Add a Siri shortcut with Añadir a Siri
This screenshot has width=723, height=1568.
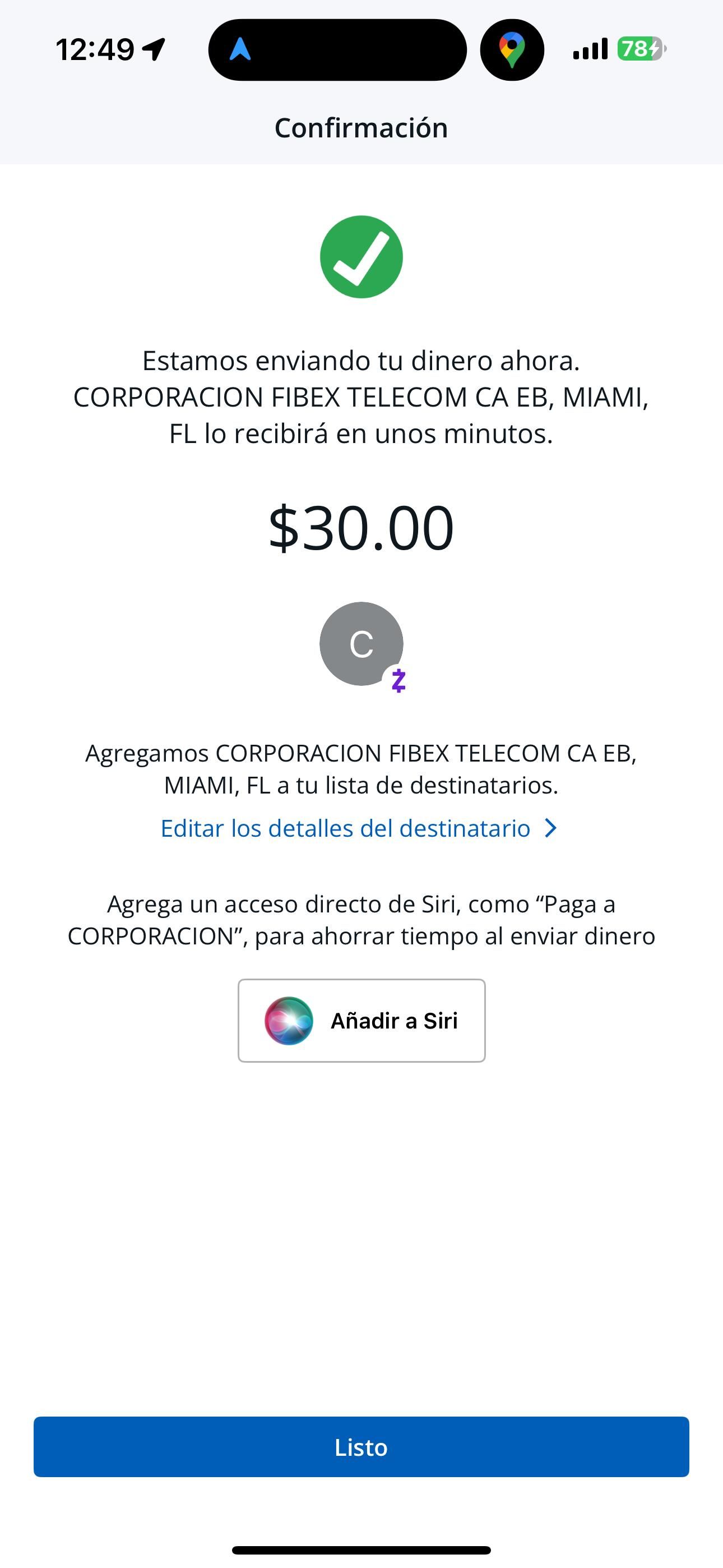click(x=361, y=1020)
